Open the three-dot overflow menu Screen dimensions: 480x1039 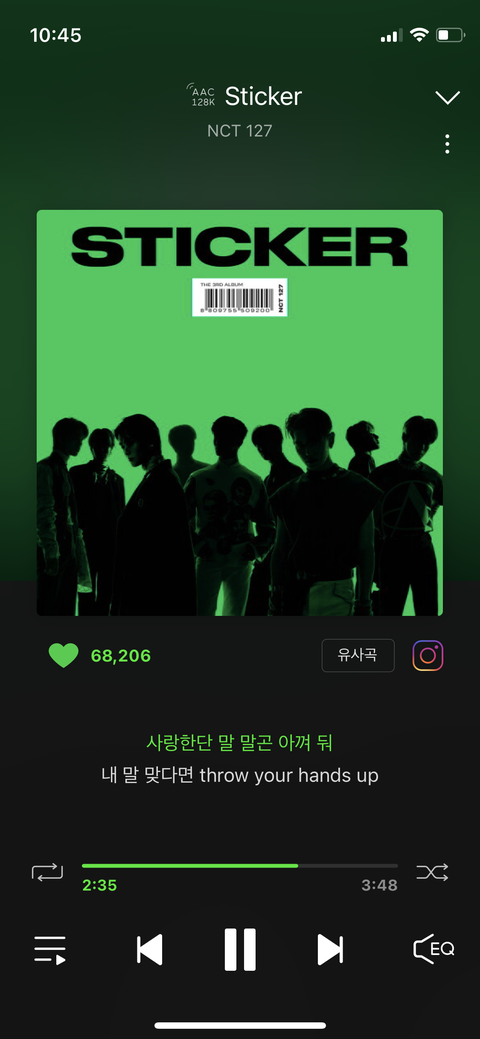pos(448,144)
